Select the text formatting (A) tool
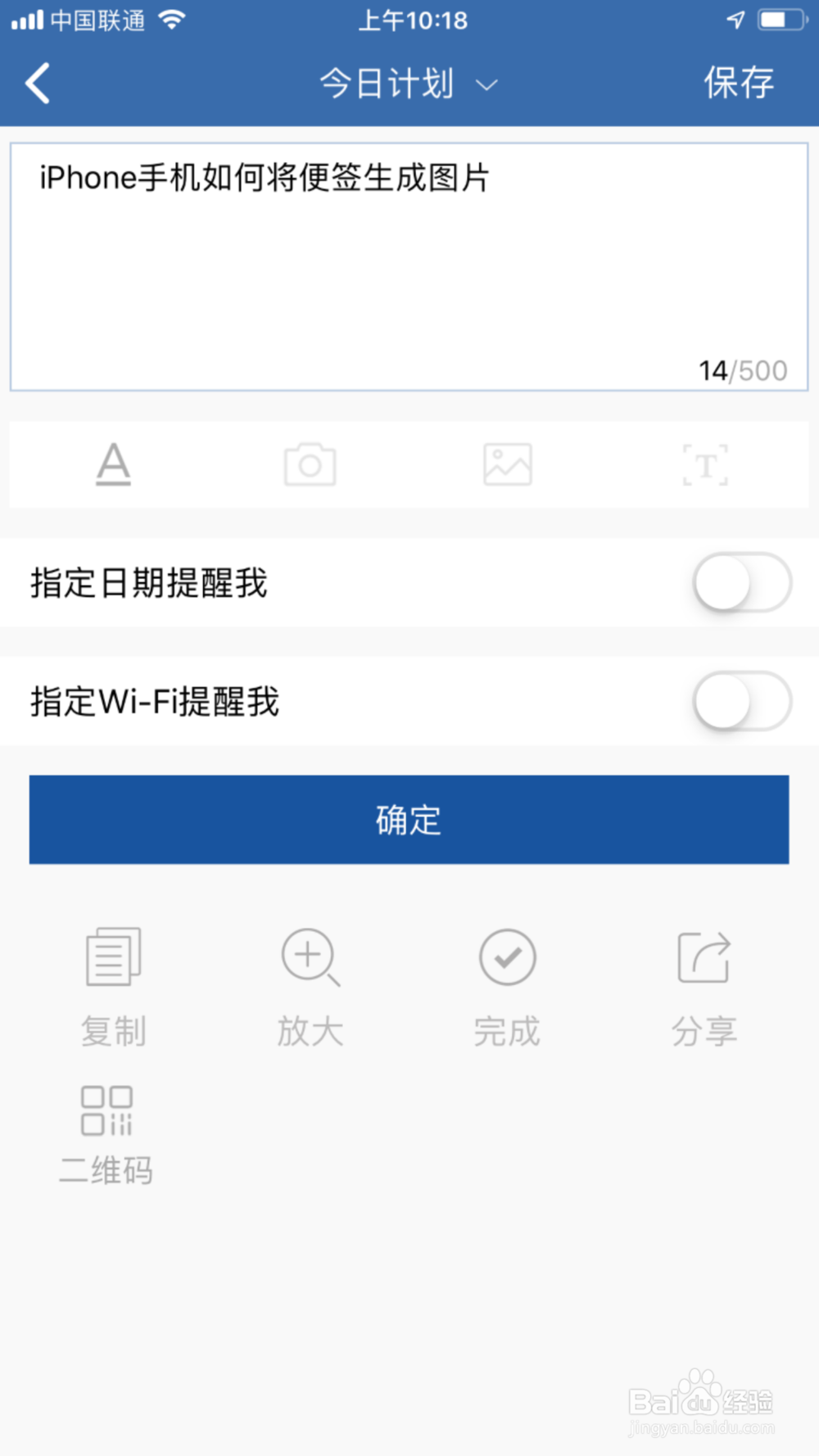This screenshot has width=819, height=1456. coord(114,465)
